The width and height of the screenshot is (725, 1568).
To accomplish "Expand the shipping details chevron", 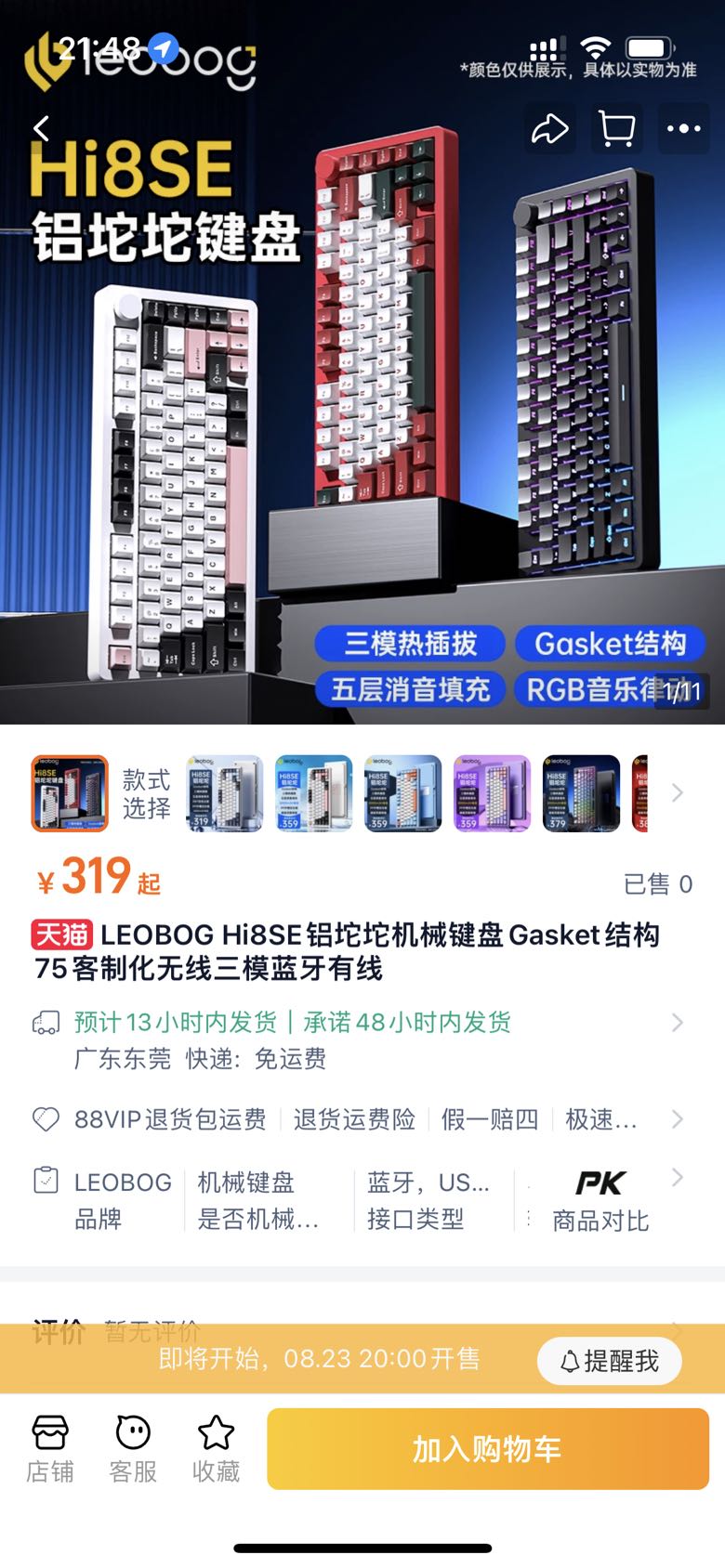I will (x=677, y=1022).
